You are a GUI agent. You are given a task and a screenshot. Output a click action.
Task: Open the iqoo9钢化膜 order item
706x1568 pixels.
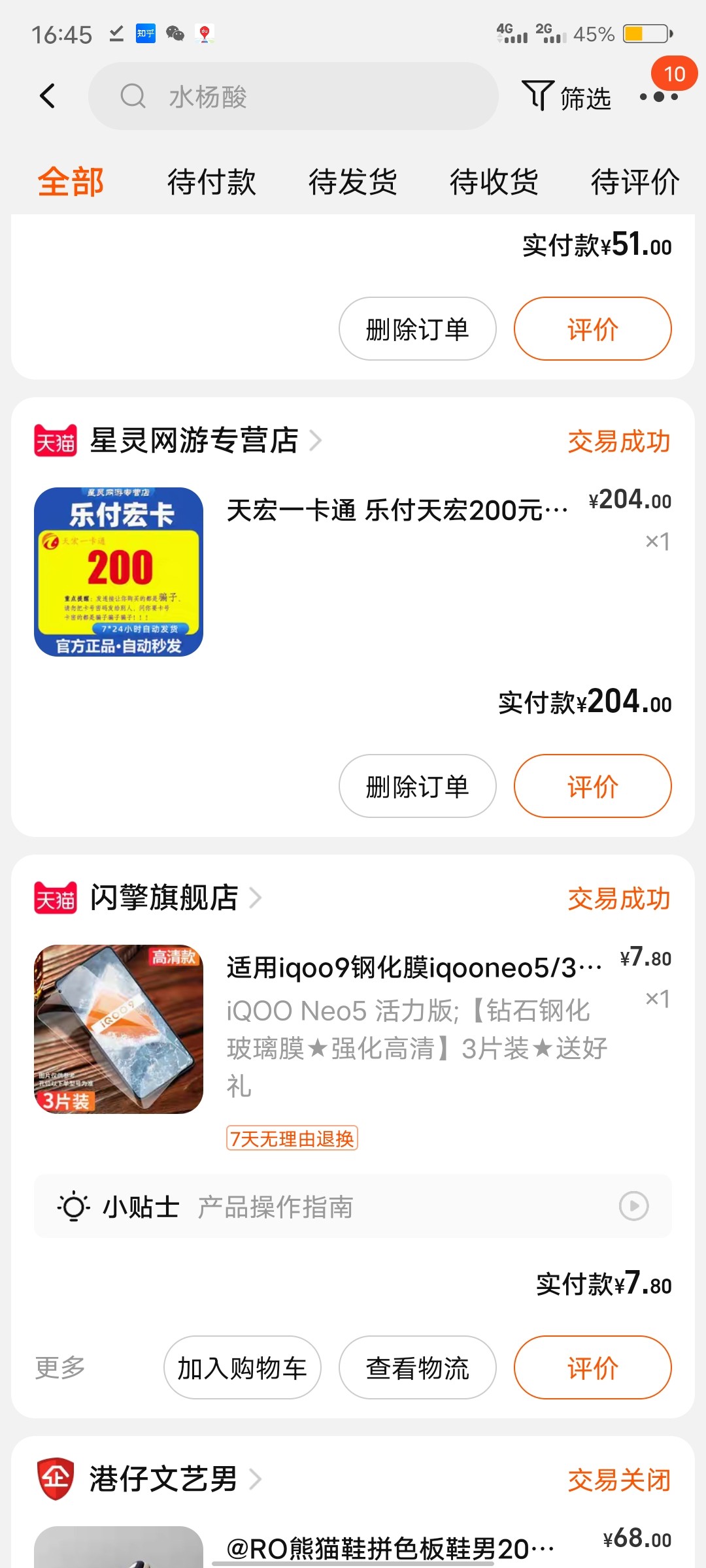click(414, 968)
